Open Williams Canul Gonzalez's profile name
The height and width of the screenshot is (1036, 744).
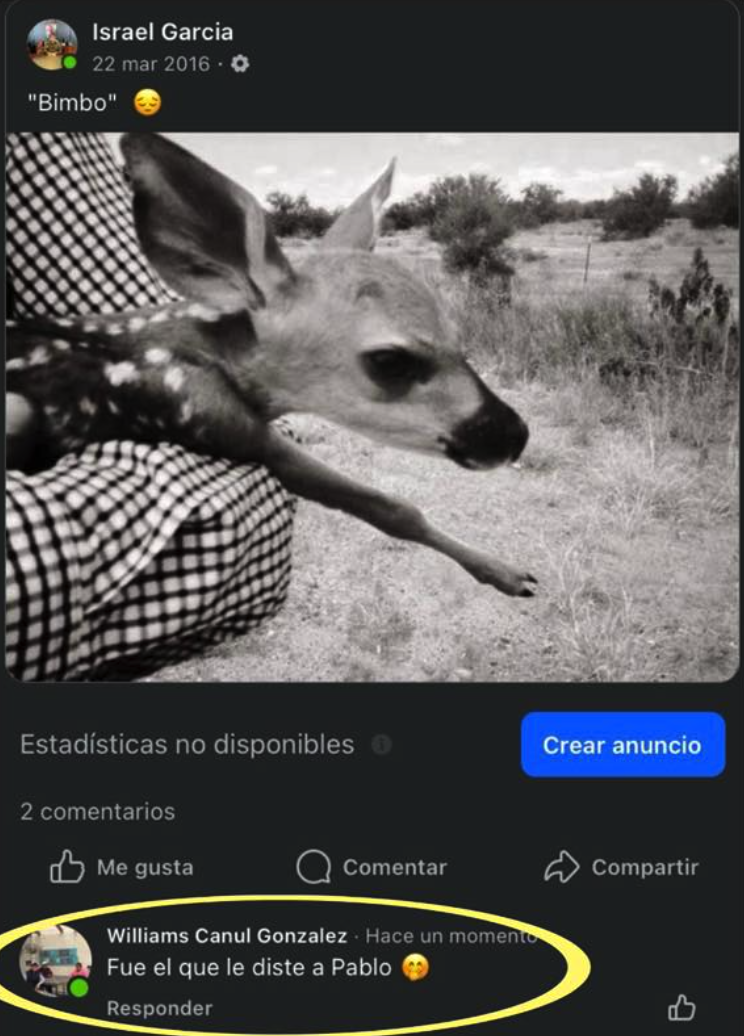click(x=227, y=936)
